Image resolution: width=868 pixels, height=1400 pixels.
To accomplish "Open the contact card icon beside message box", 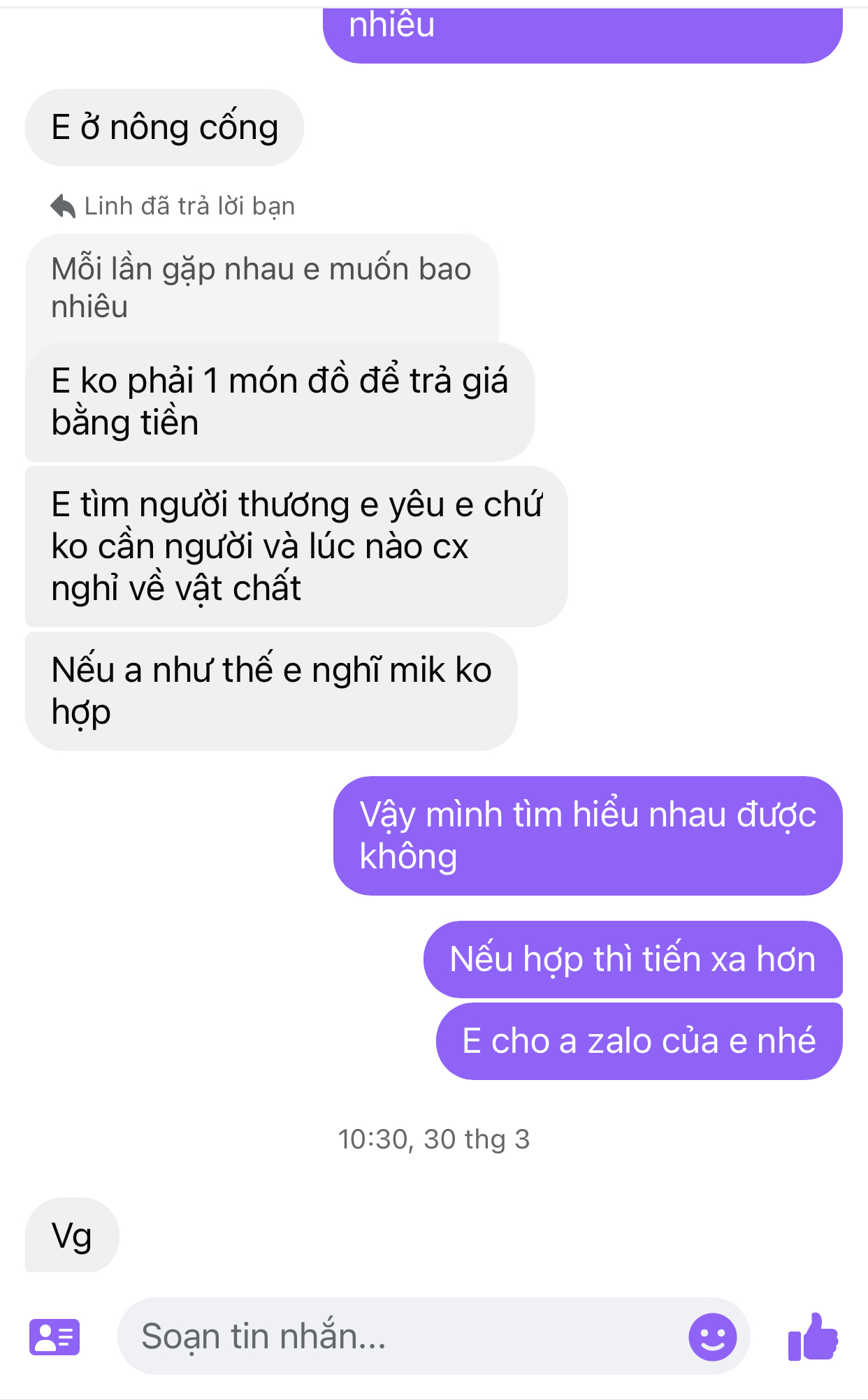I will [x=55, y=1337].
